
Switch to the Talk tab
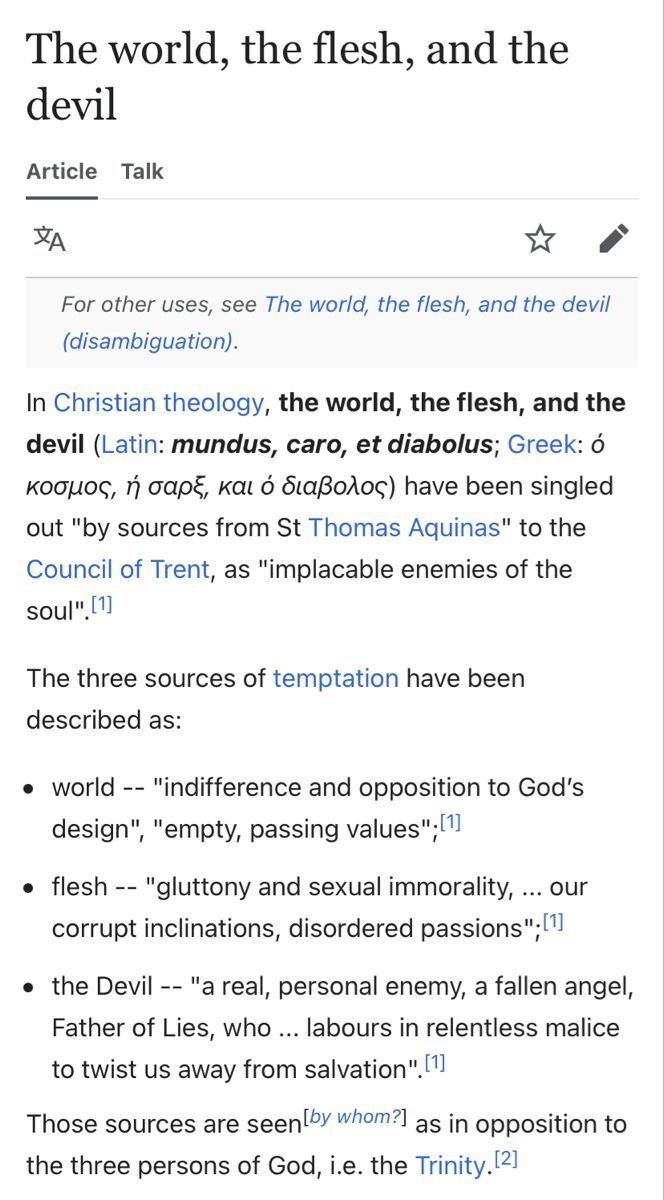pyautogui.click(x=142, y=171)
